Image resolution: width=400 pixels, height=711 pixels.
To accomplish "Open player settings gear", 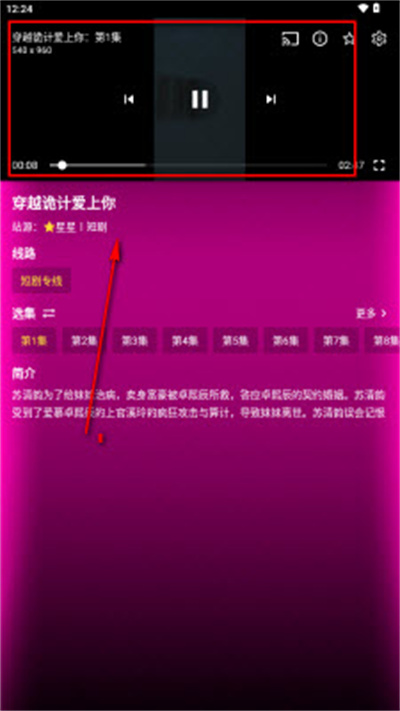I will [379, 39].
